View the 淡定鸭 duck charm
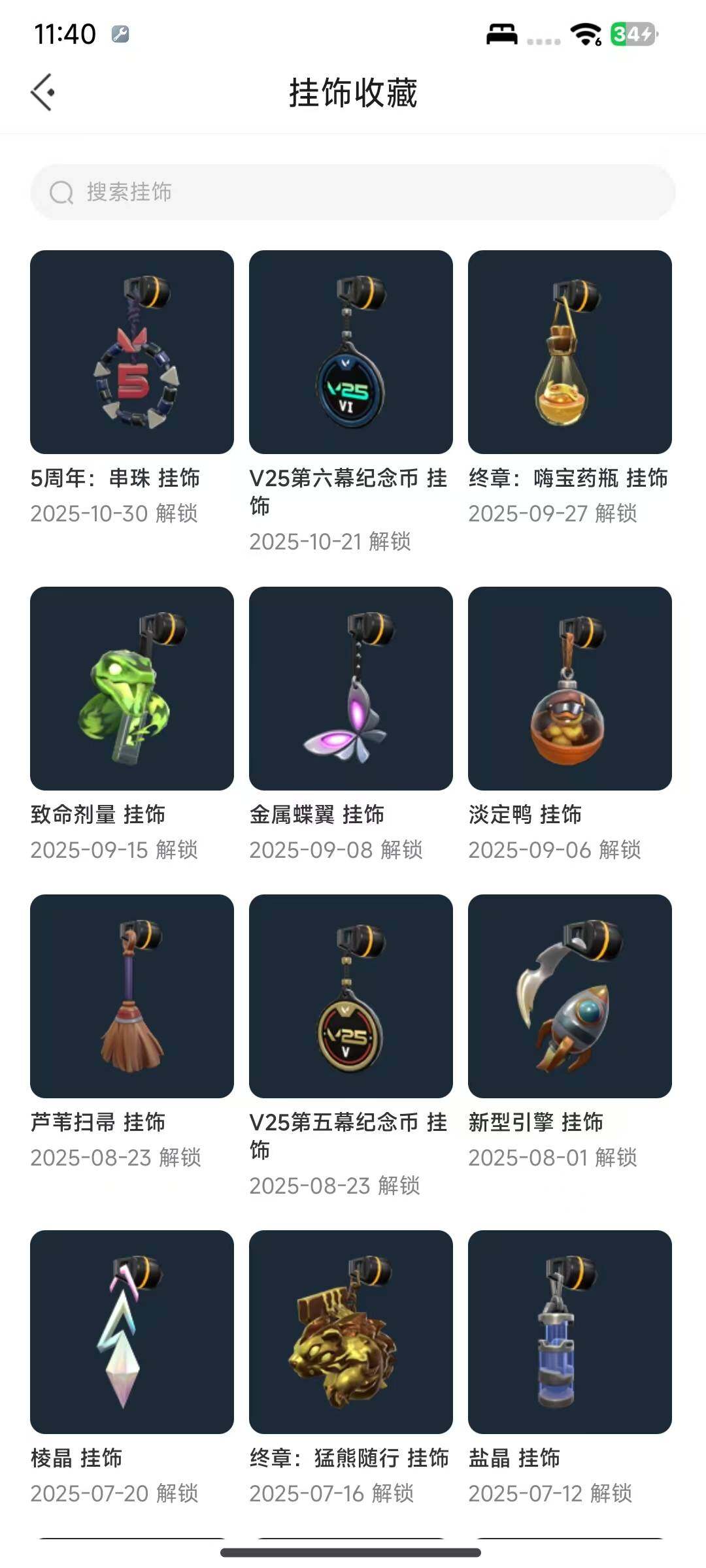The image size is (706, 1568). (569, 689)
